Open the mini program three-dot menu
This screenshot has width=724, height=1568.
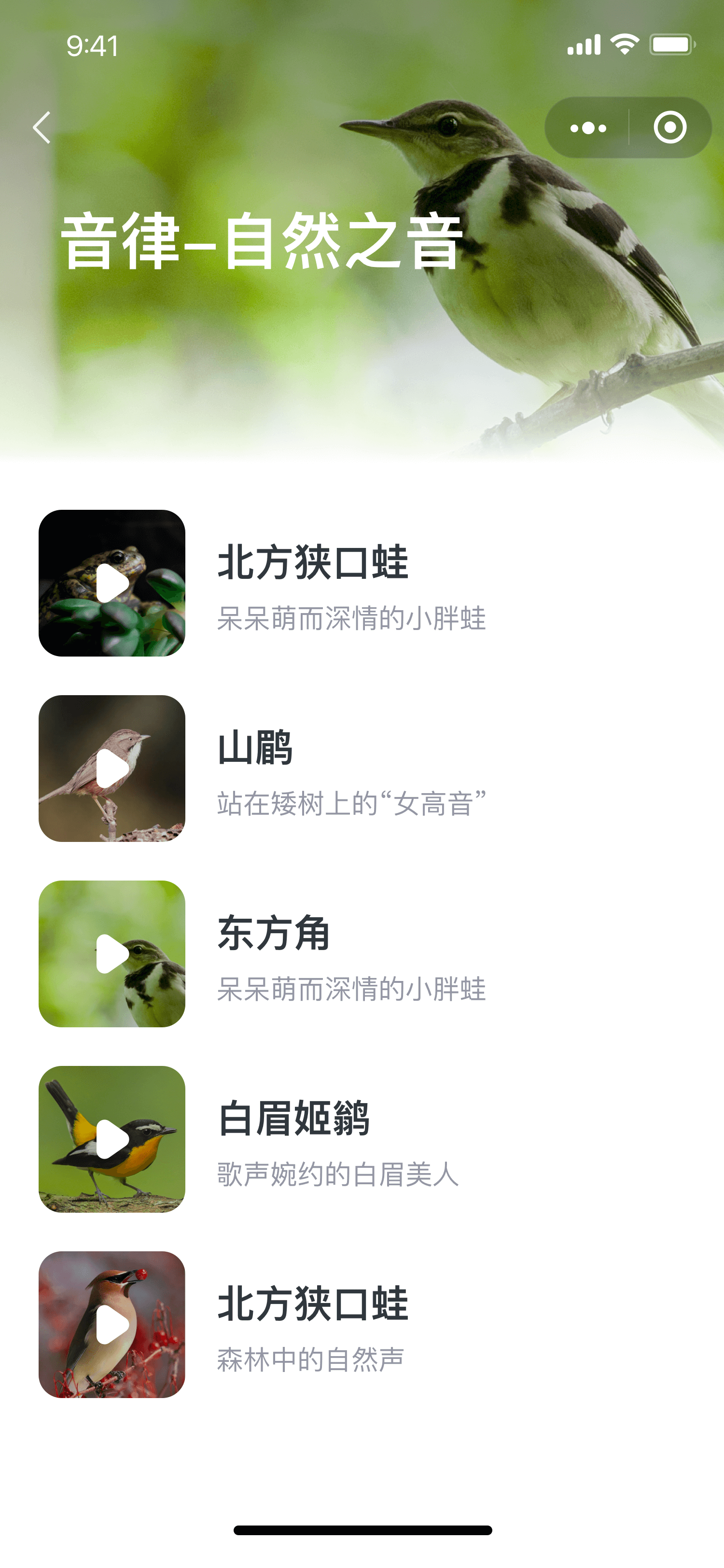[x=588, y=128]
